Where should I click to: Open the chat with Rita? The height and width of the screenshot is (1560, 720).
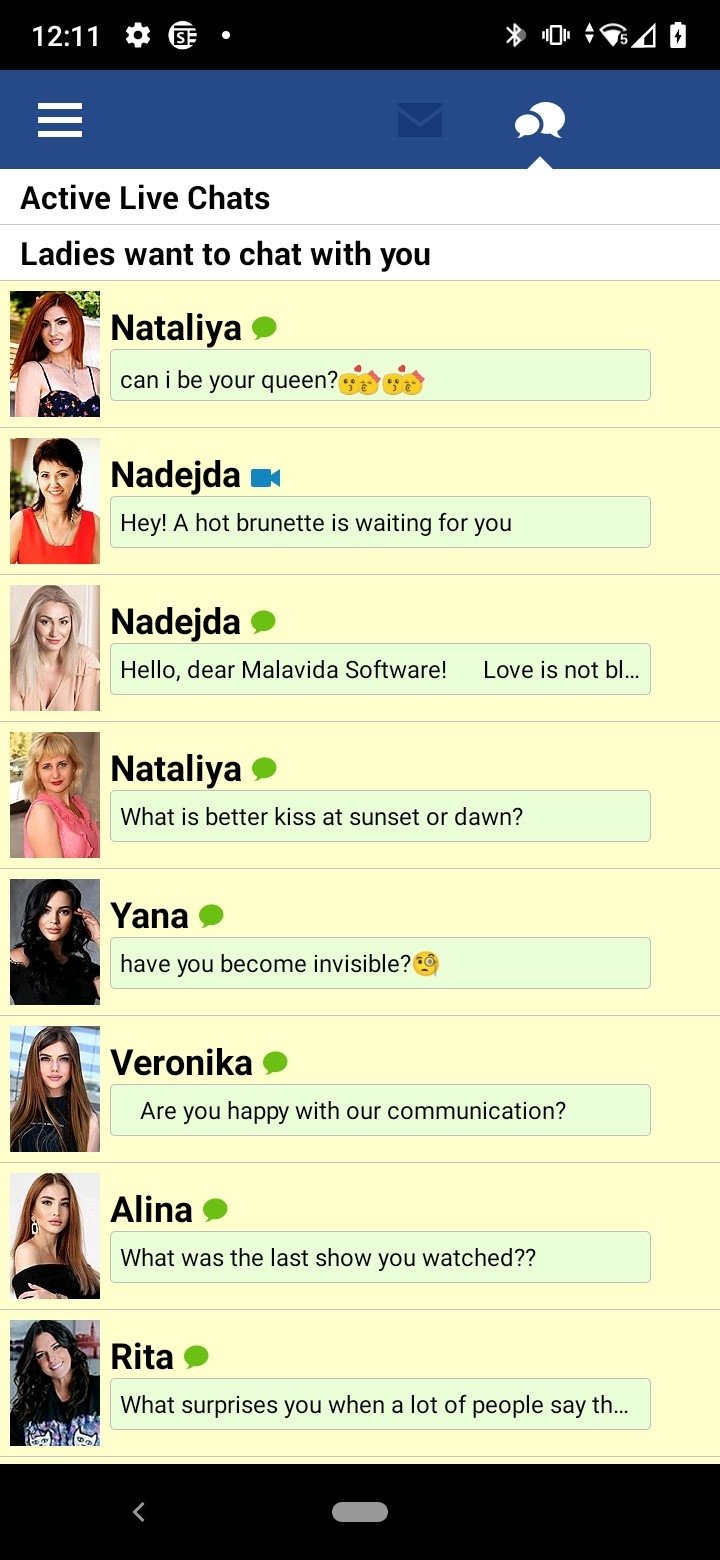[x=360, y=1383]
